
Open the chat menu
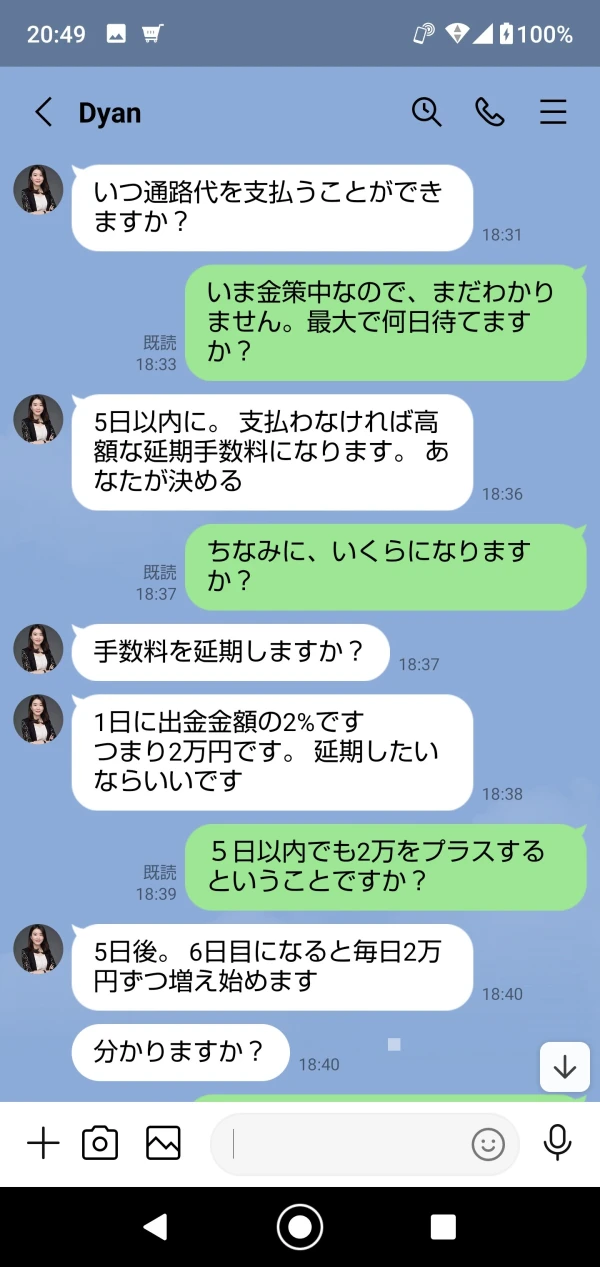click(x=554, y=112)
